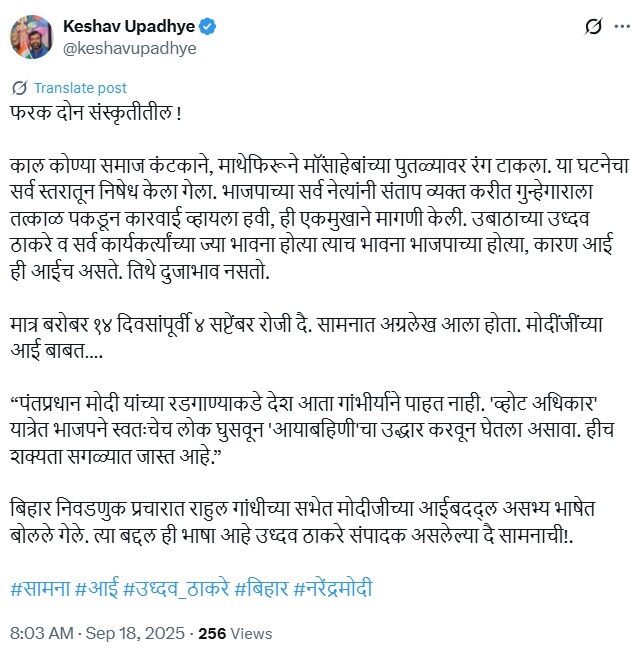Open the #आई hashtag

tap(97, 589)
